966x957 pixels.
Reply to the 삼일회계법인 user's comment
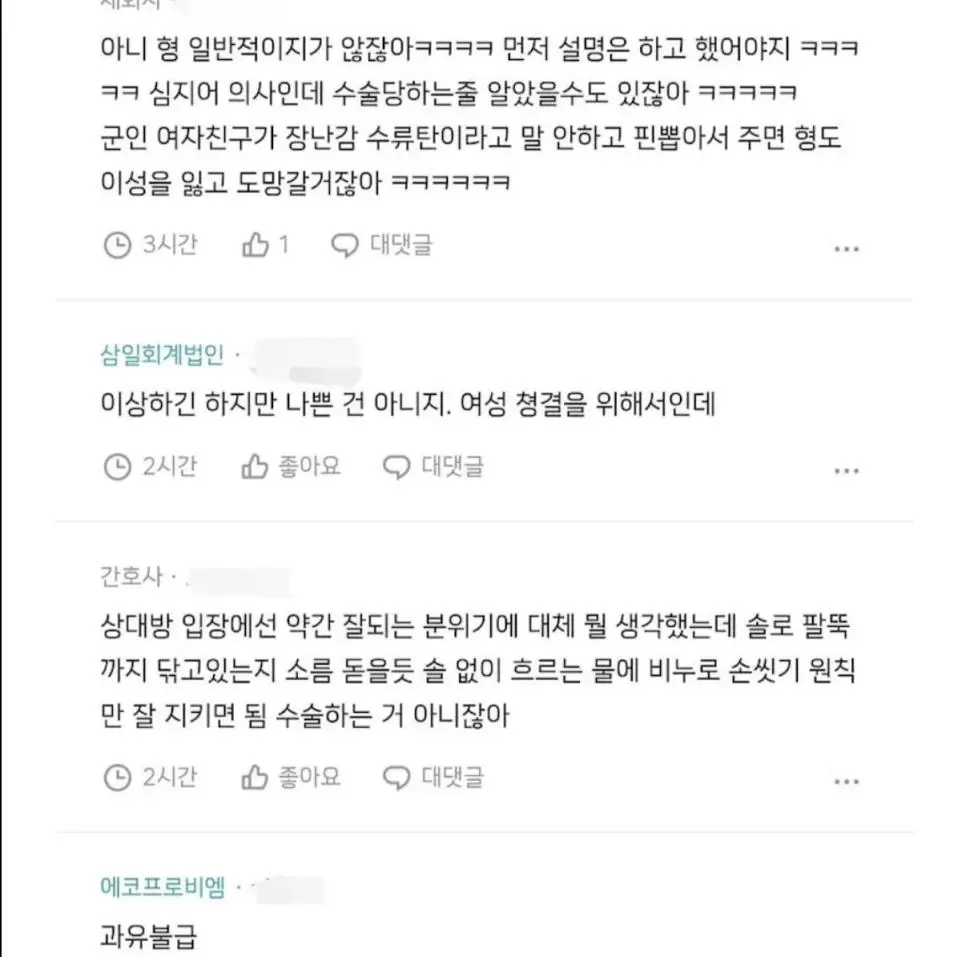(x=434, y=466)
